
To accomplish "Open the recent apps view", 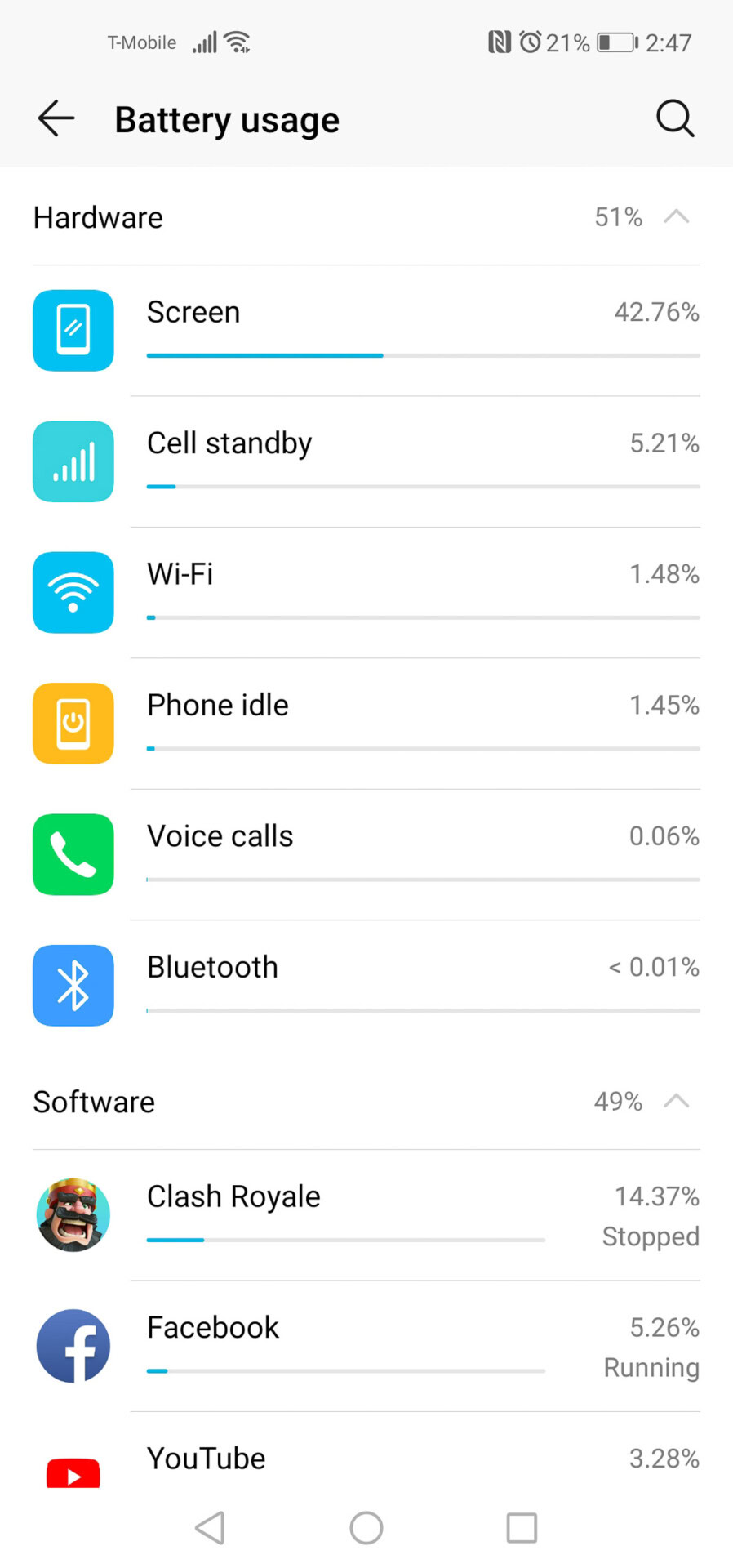I will 522,1528.
